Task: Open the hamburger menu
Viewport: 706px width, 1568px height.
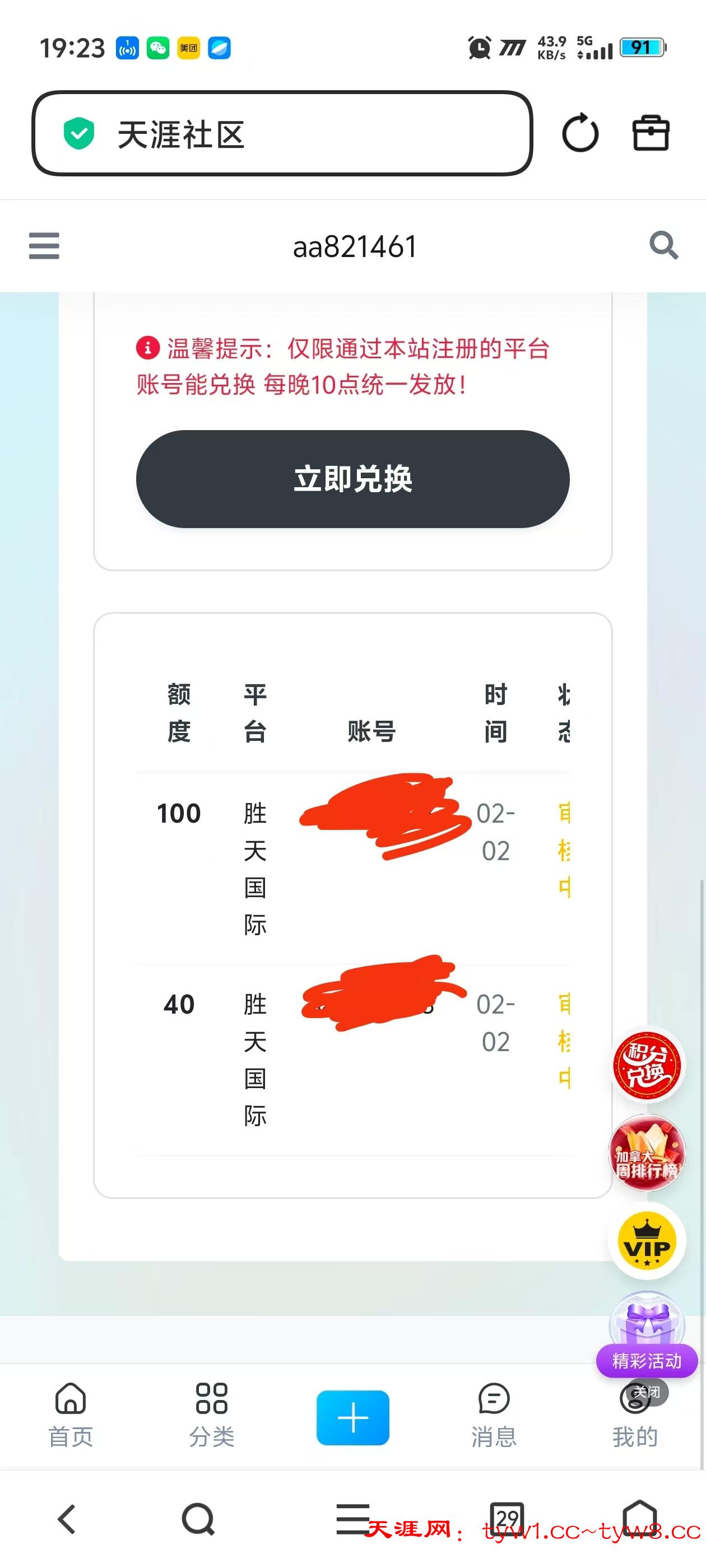Action: 44,246
